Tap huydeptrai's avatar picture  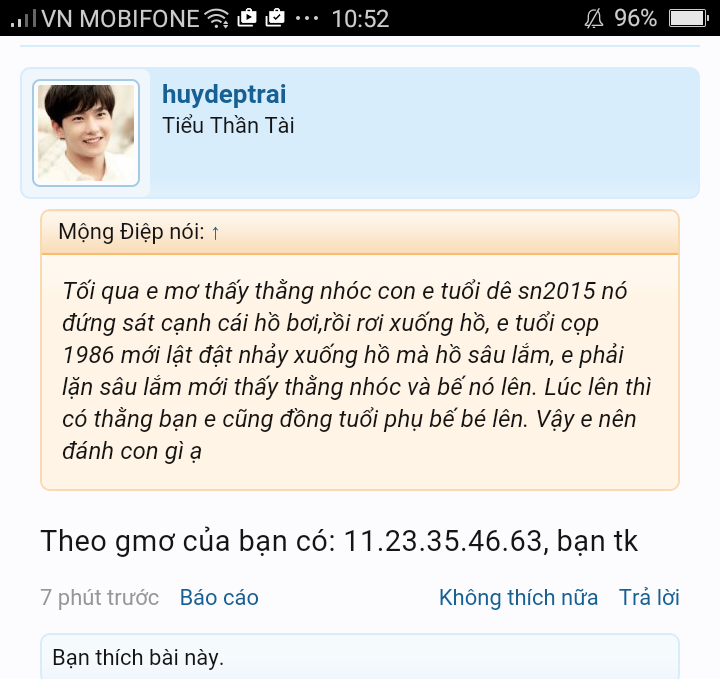pyautogui.click(x=86, y=133)
